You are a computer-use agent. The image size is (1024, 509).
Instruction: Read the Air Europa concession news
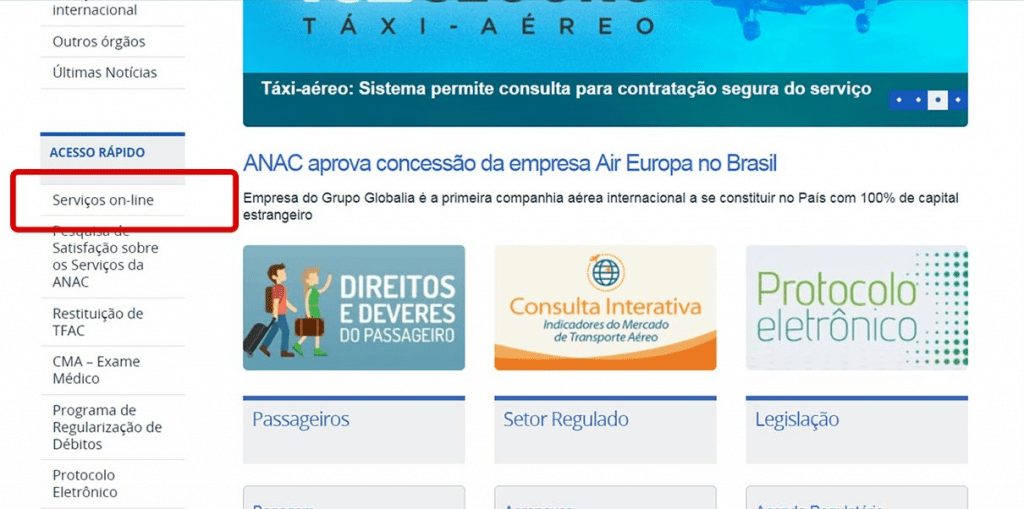click(x=510, y=164)
